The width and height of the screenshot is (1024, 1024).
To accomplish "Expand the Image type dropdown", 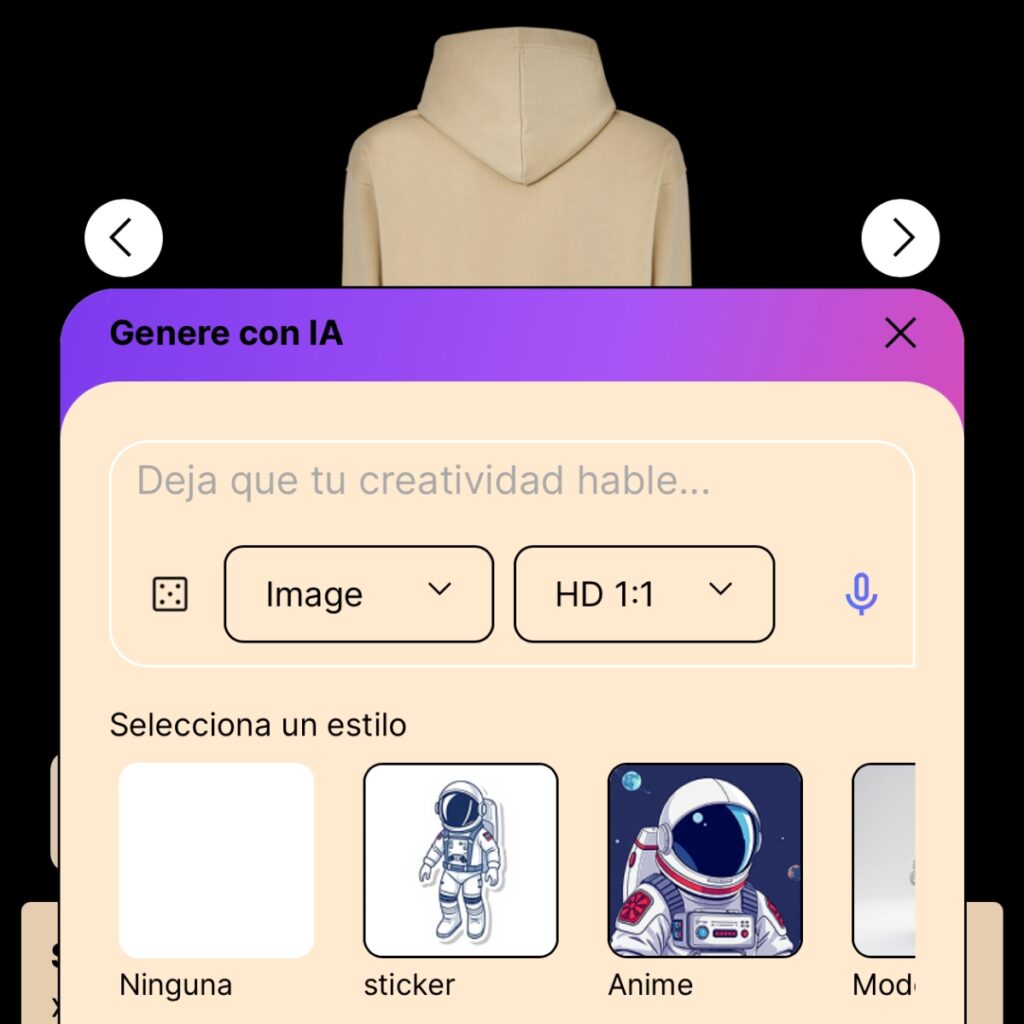I will tap(358, 594).
